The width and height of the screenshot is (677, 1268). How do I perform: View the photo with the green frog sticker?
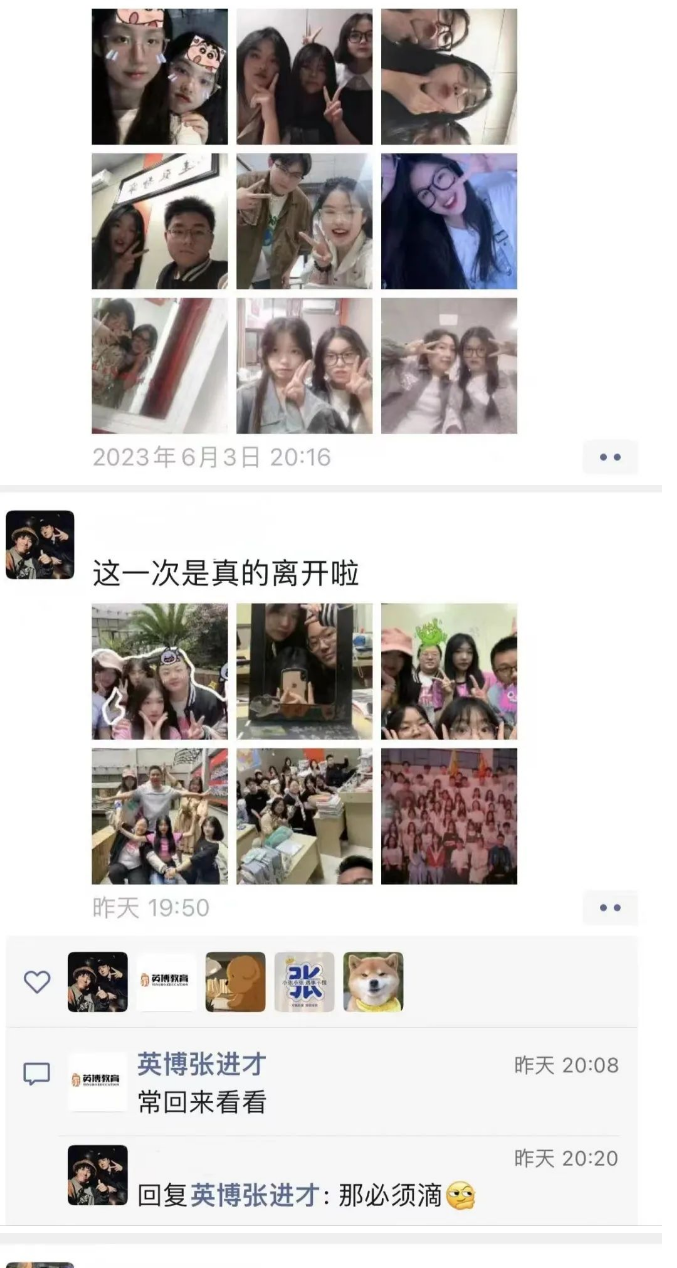(449, 671)
